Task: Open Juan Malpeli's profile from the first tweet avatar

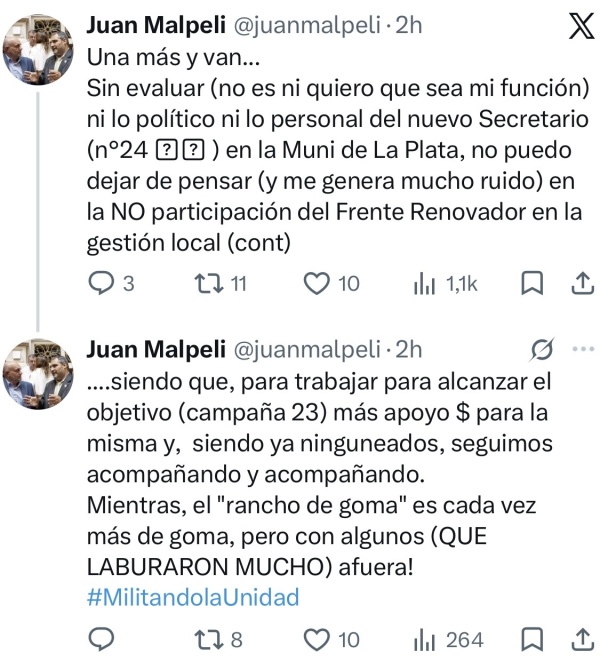Action: [38, 49]
